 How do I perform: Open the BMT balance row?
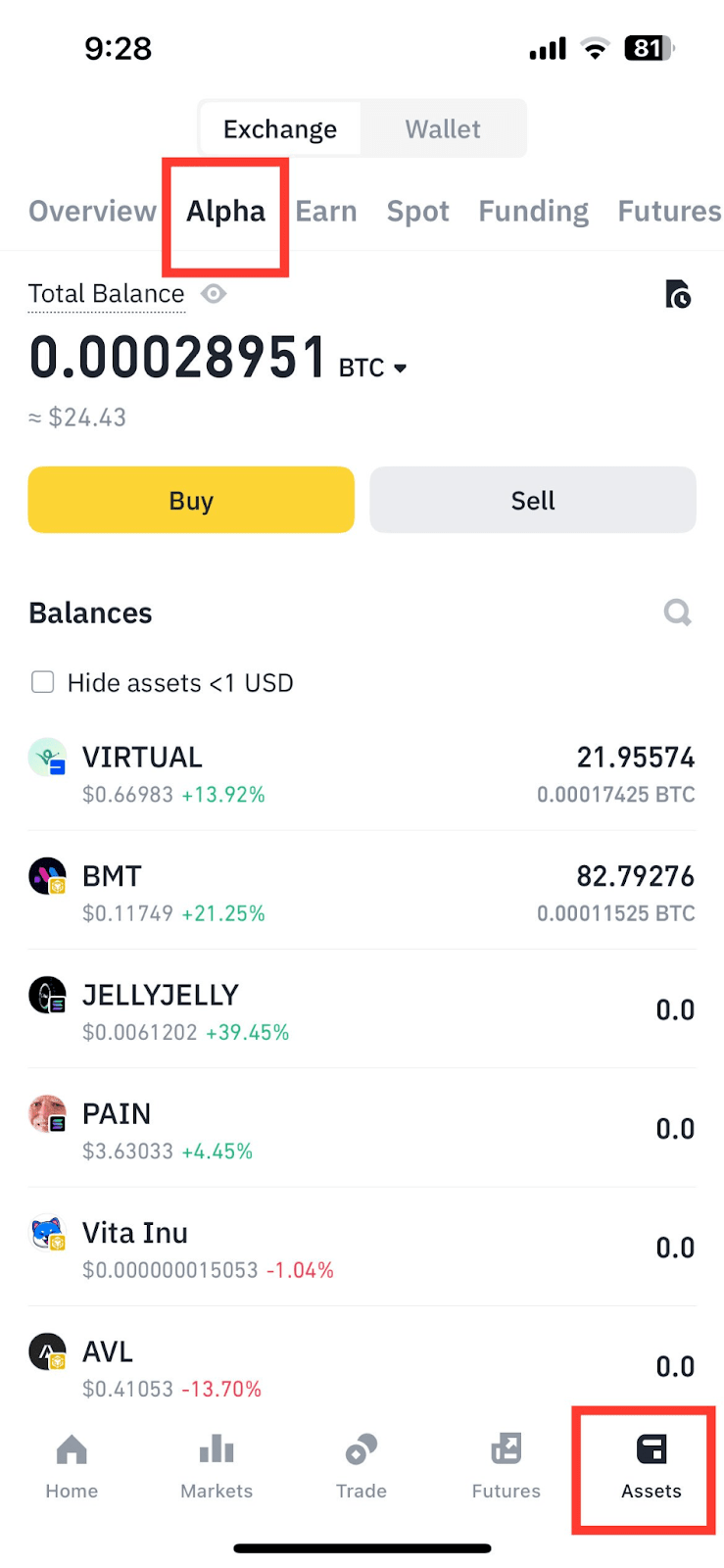click(362, 893)
